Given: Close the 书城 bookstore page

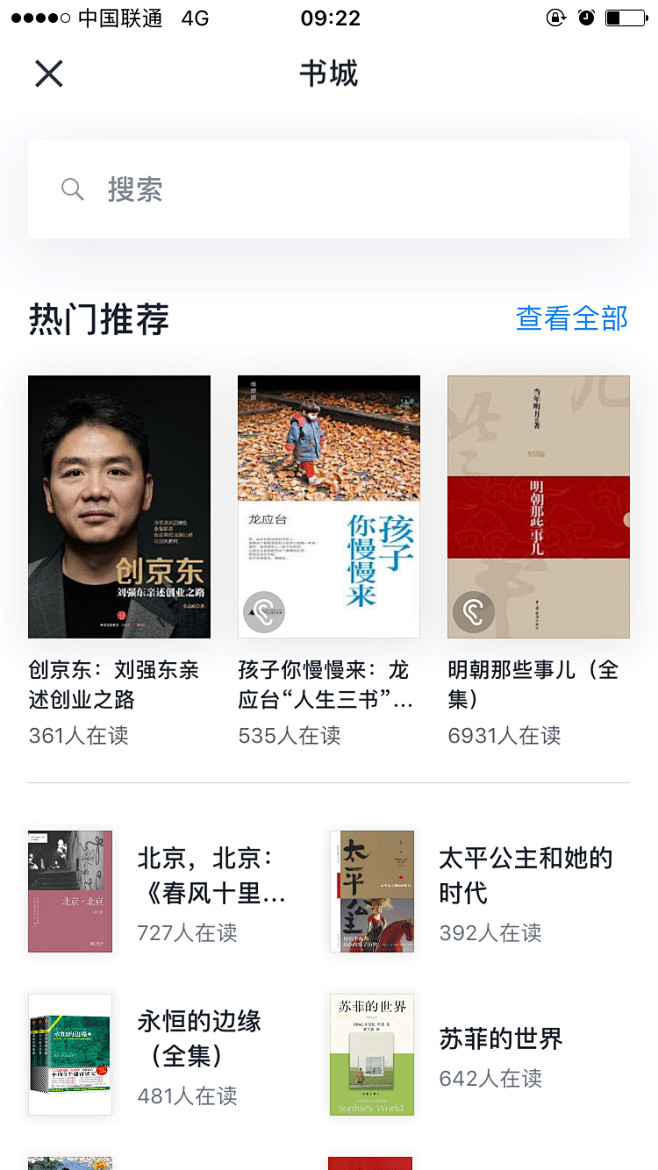Looking at the screenshot, I should [49, 73].
